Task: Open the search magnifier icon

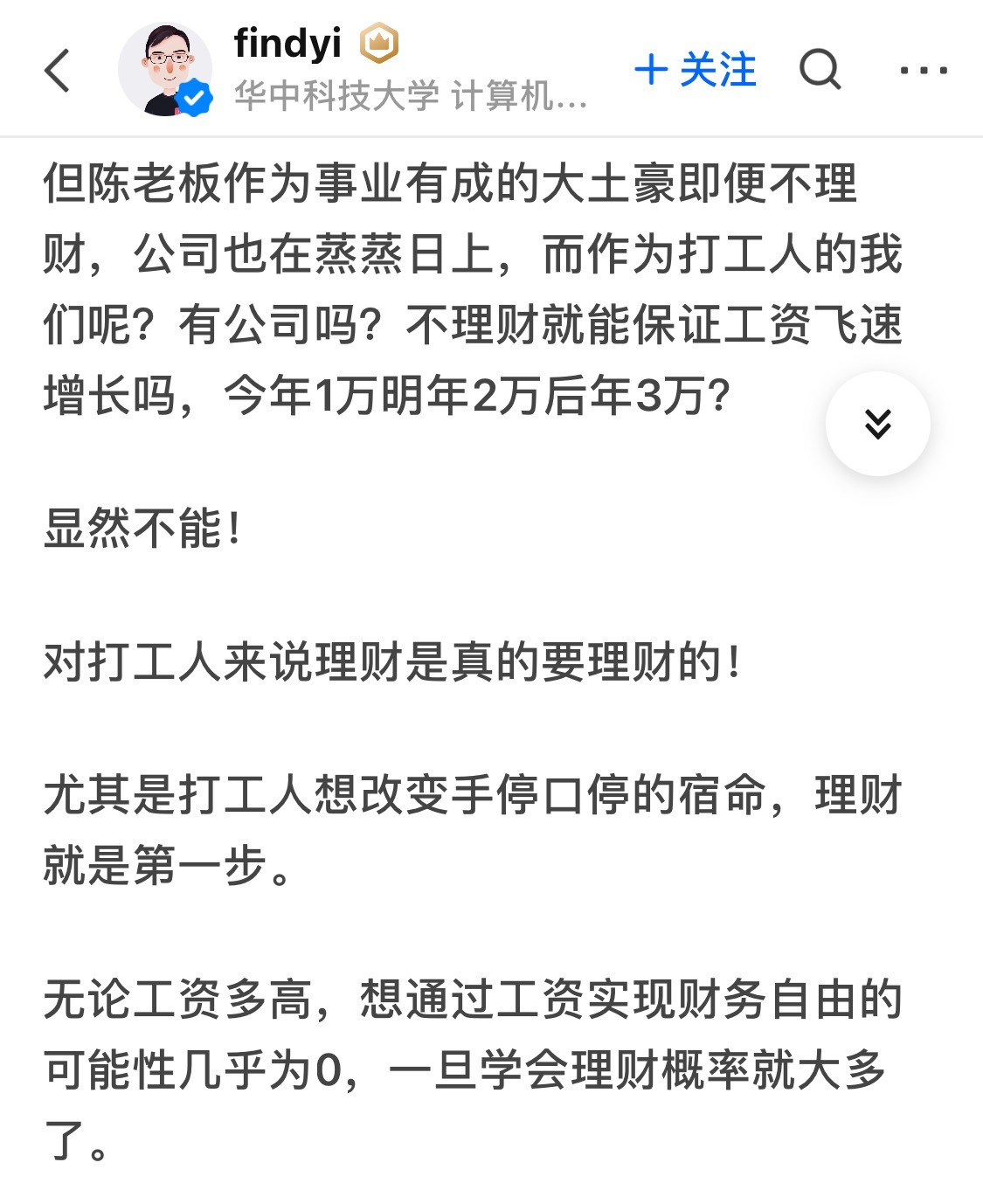Action: pyautogui.click(x=820, y=69)
